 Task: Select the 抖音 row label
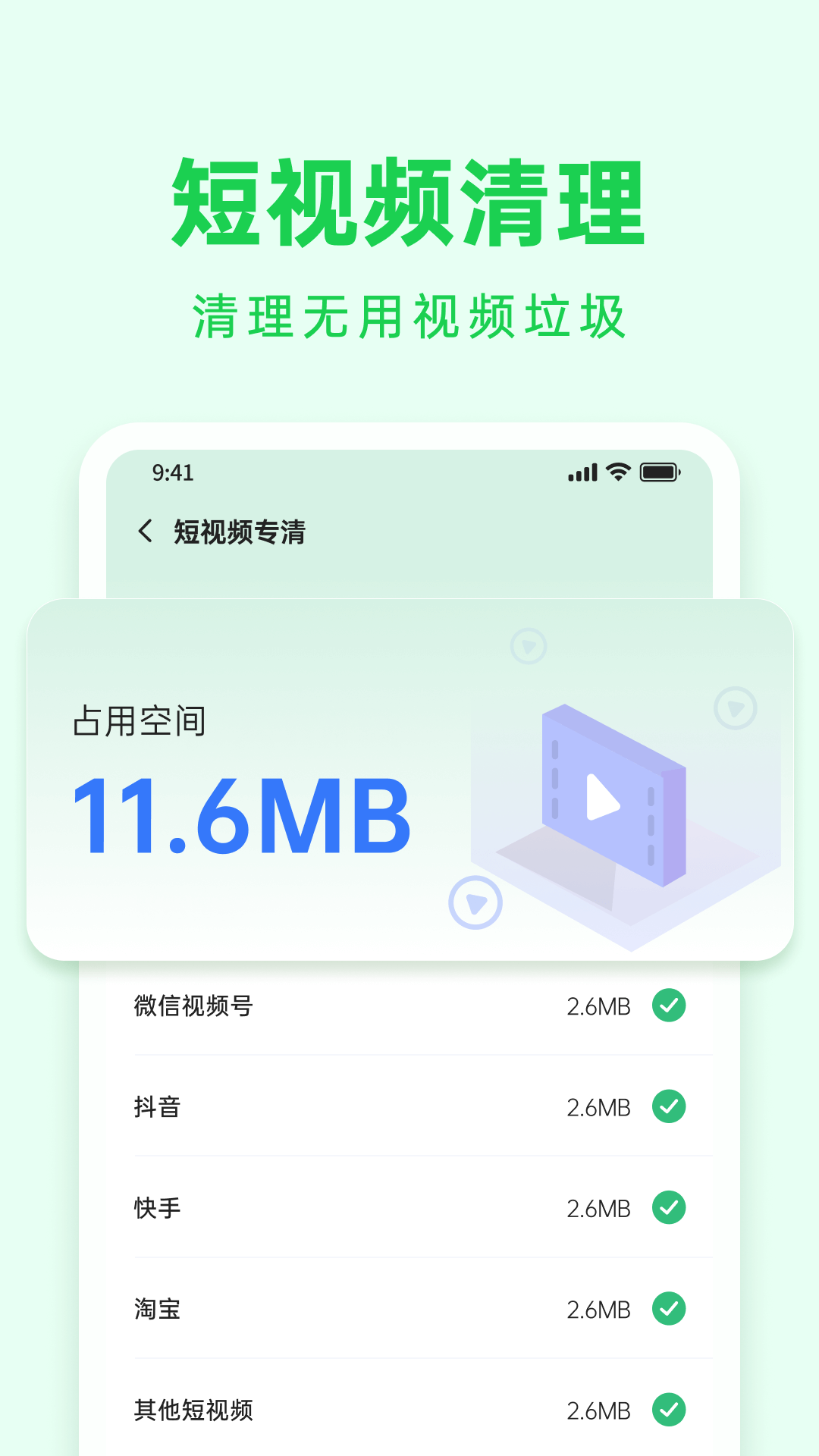pyautogui.click(x=155, y=1107)
